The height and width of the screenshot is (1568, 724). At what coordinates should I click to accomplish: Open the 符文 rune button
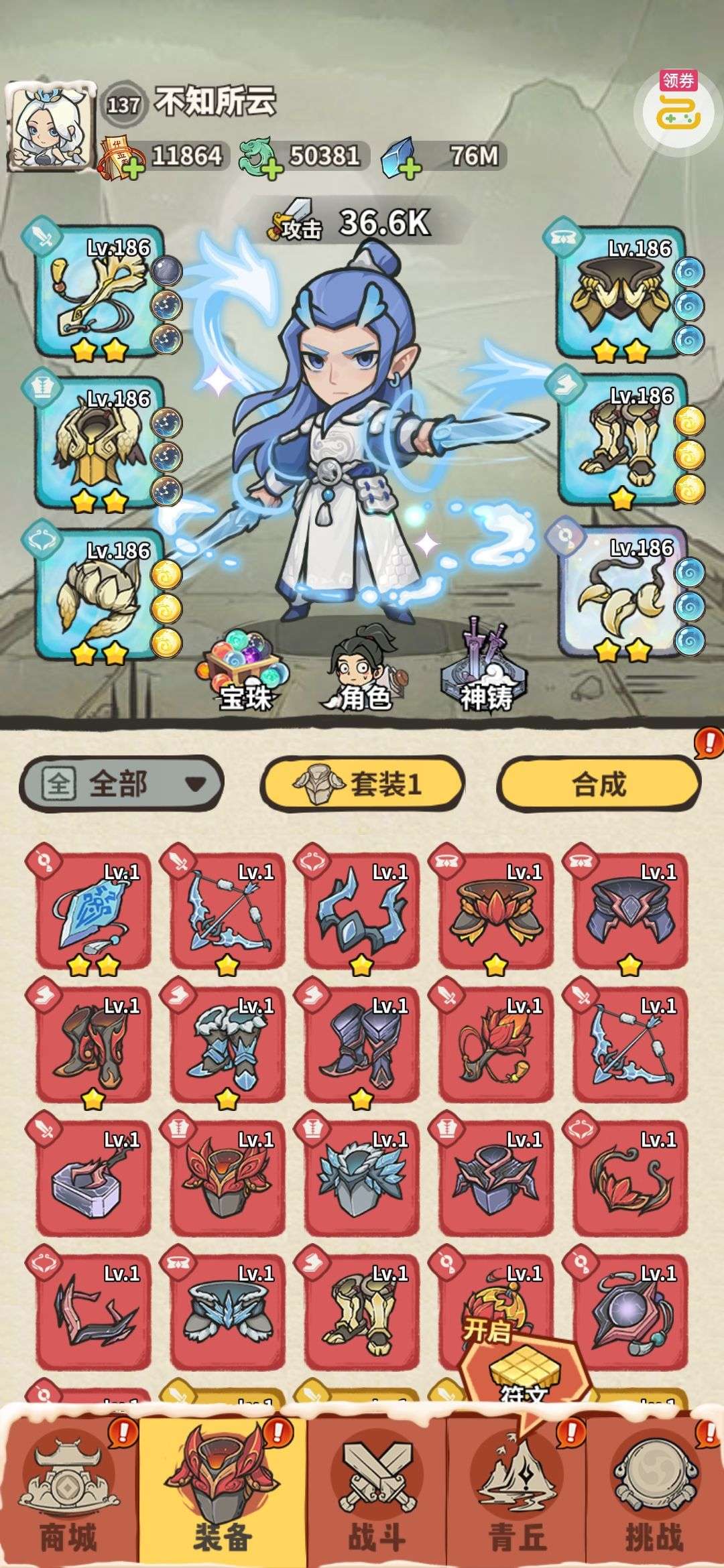[522, 1360]
